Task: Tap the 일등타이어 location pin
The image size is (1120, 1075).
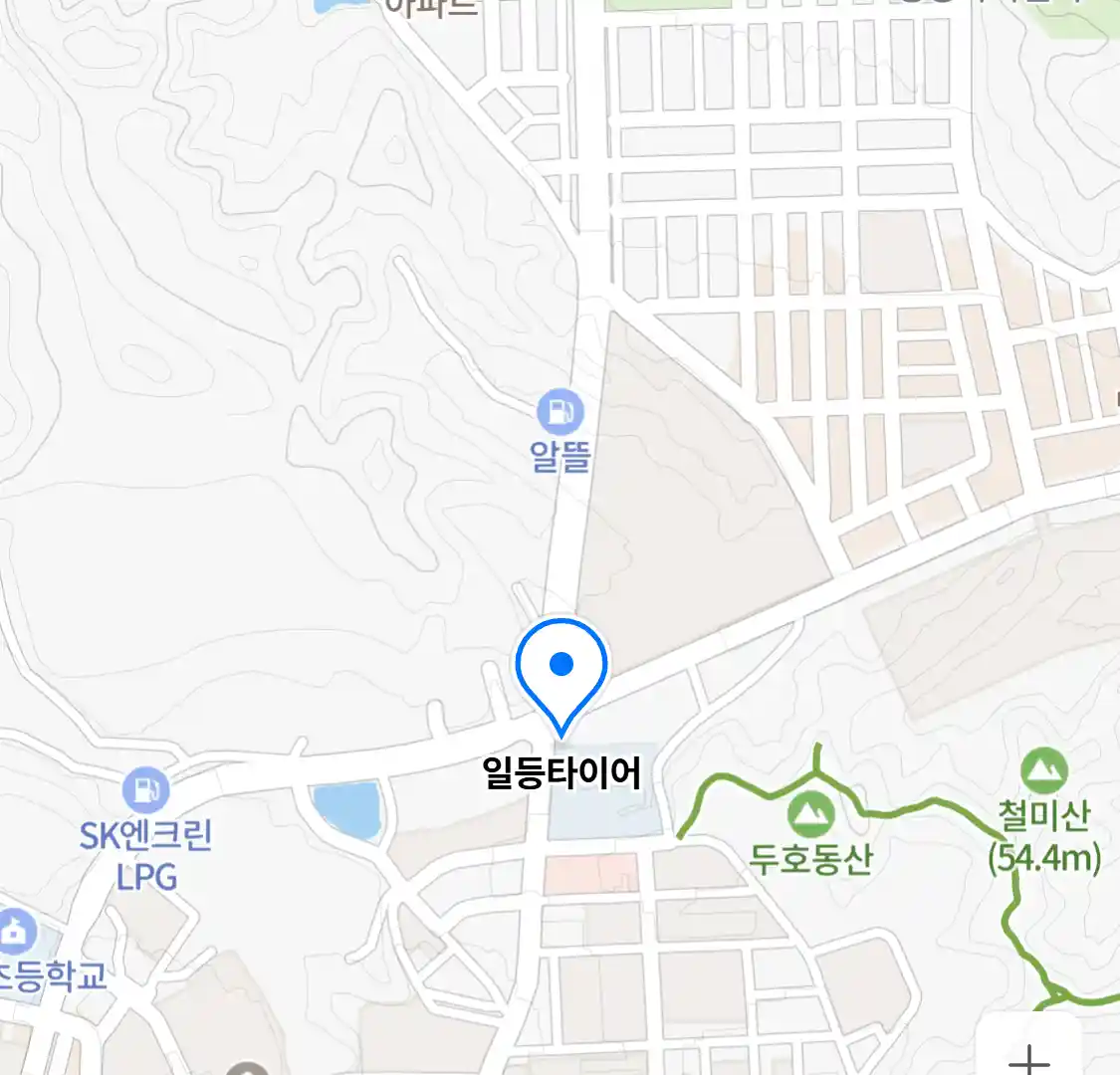Action: pos(561,665)
